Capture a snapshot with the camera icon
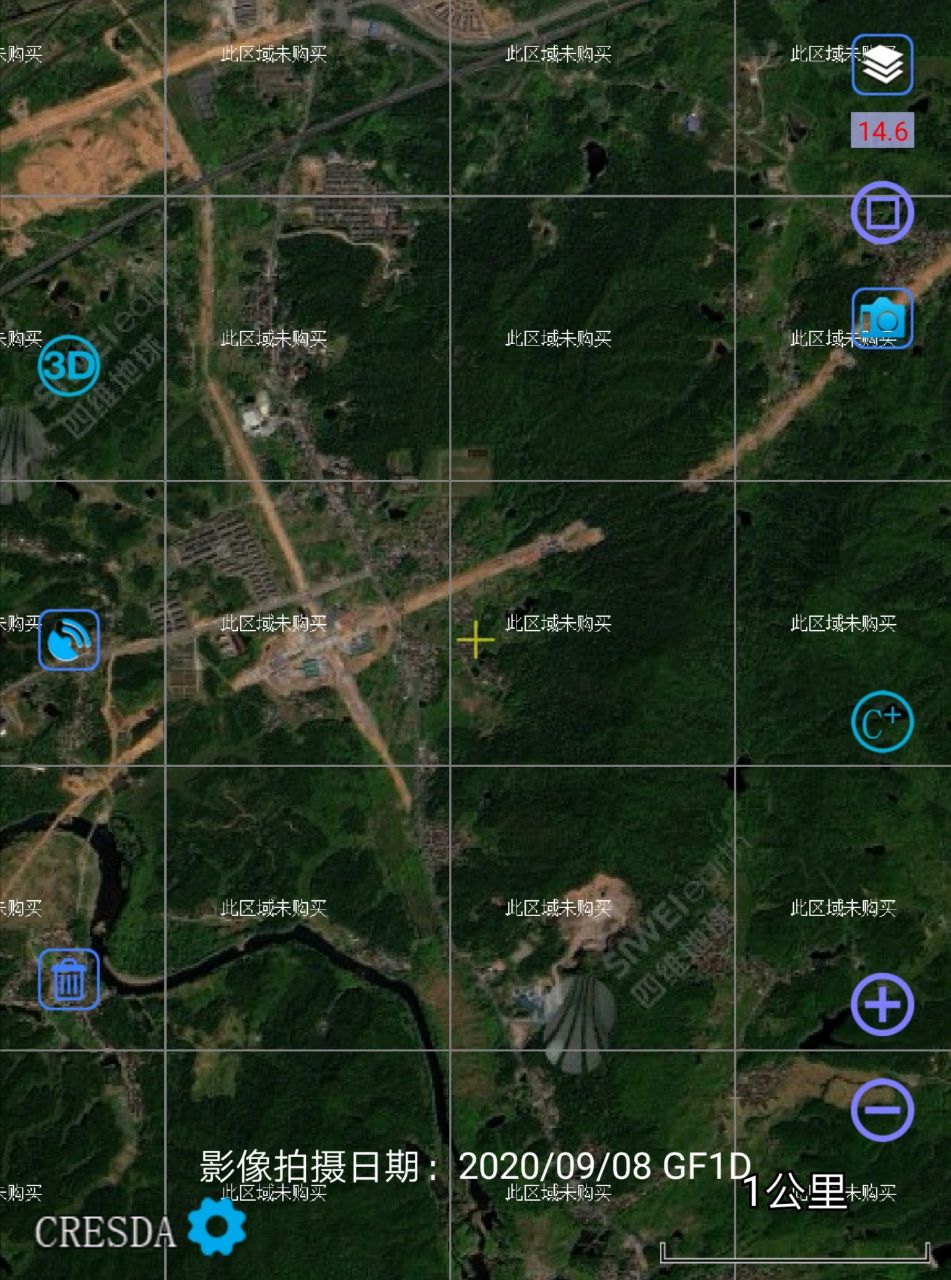The height and width of the screenshot is (1280, 951). 882,319
